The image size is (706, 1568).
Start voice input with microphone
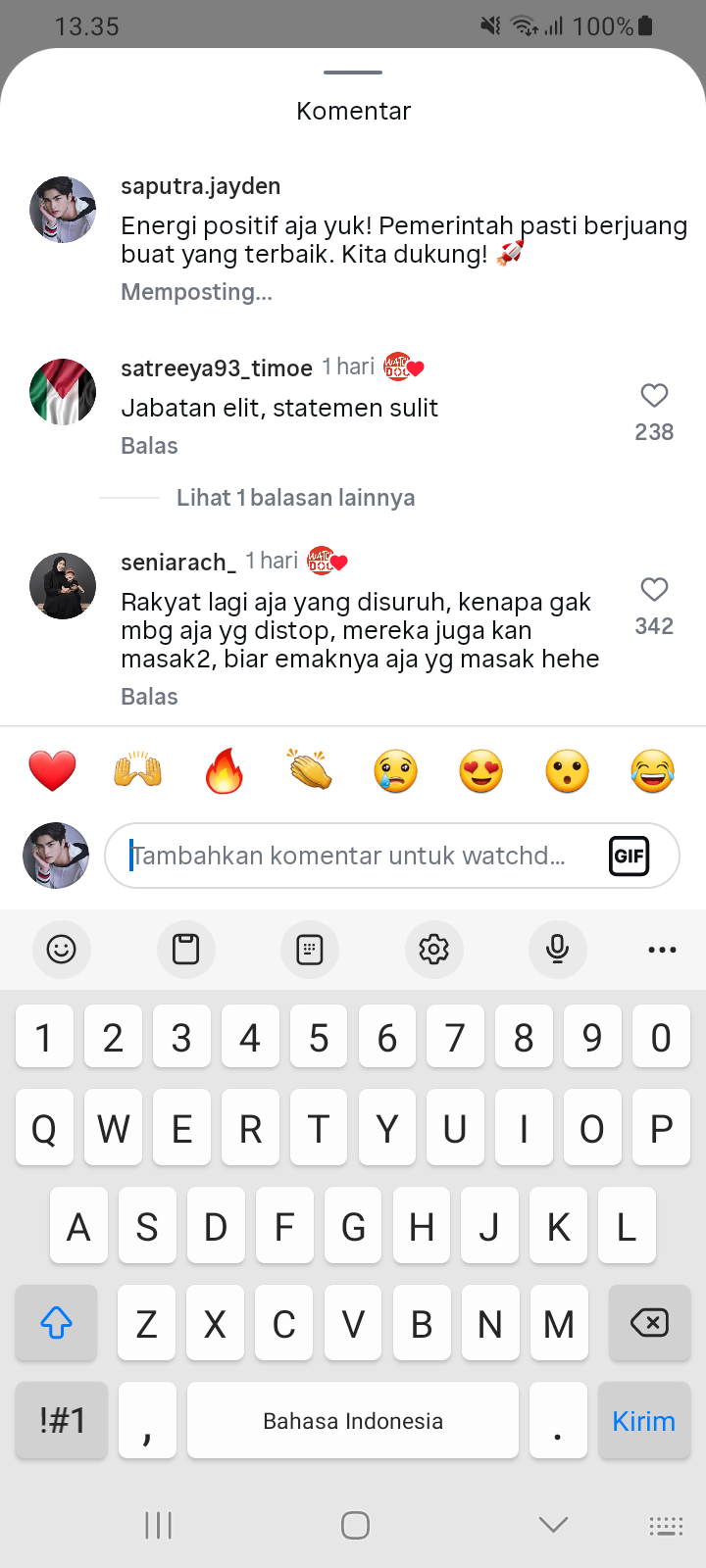557,949
